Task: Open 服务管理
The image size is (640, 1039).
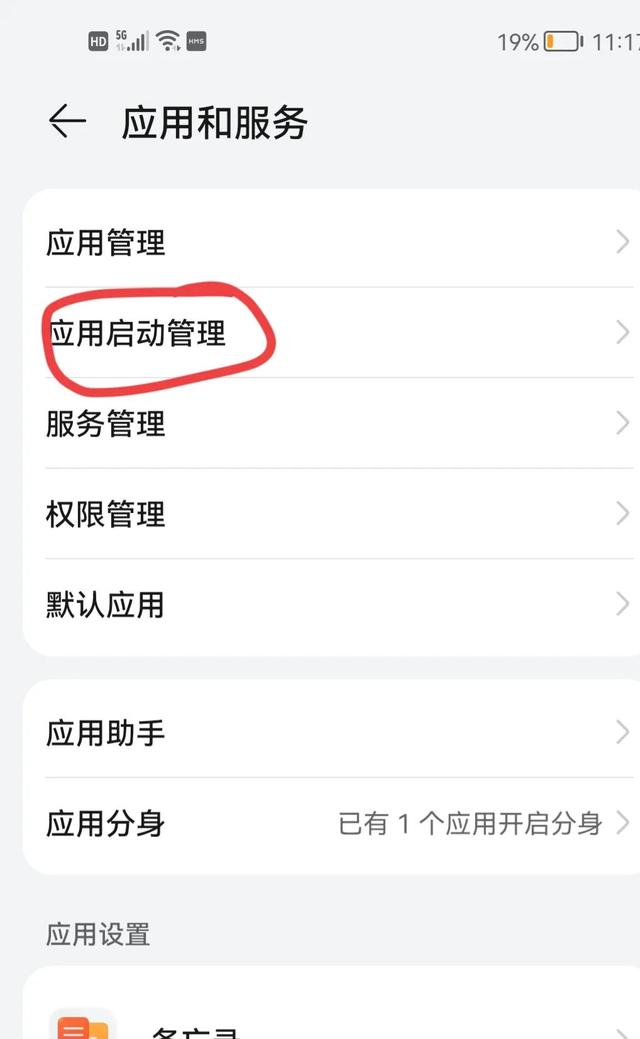Action: point(331,423)
